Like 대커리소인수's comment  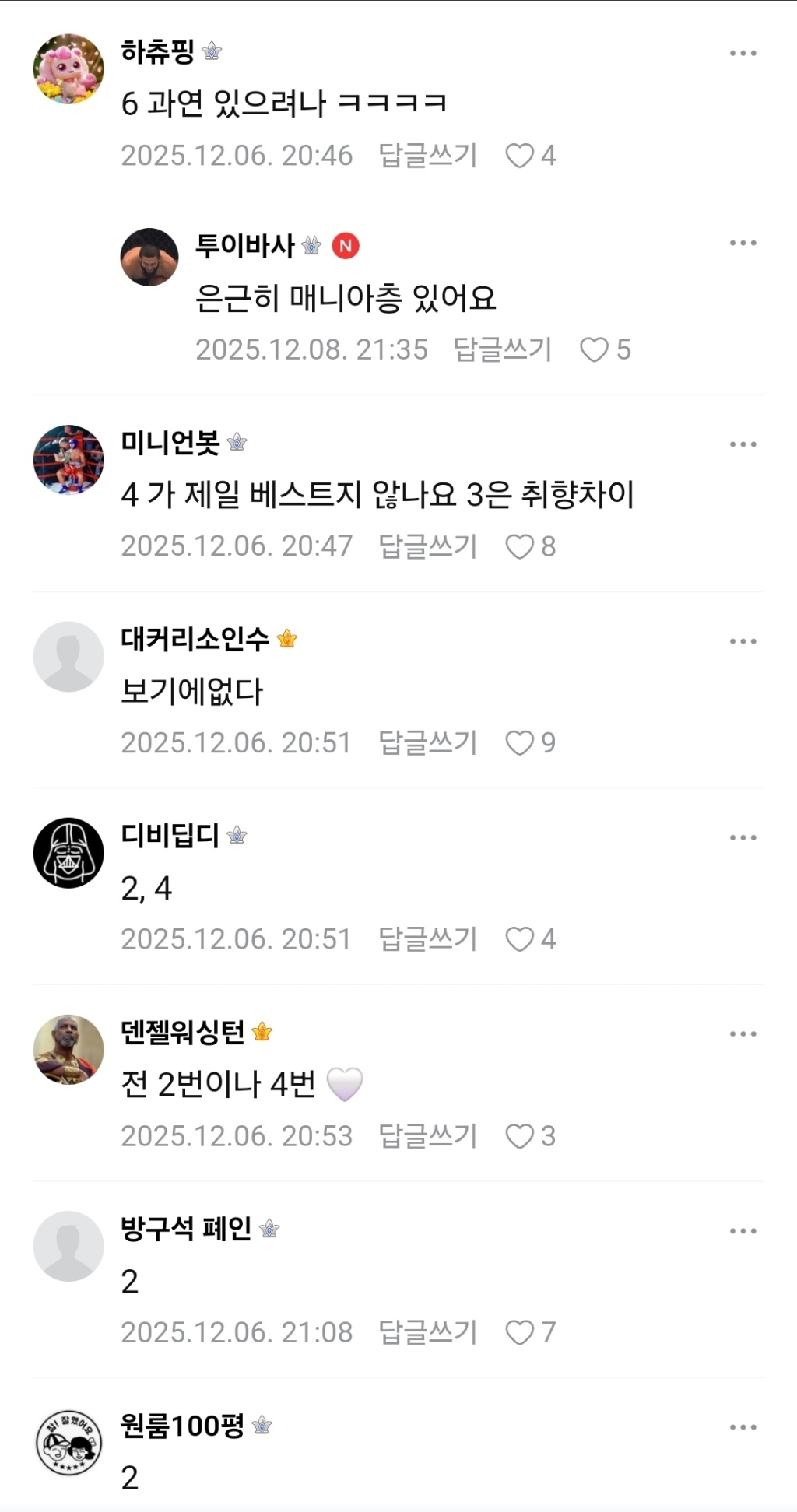520,743
